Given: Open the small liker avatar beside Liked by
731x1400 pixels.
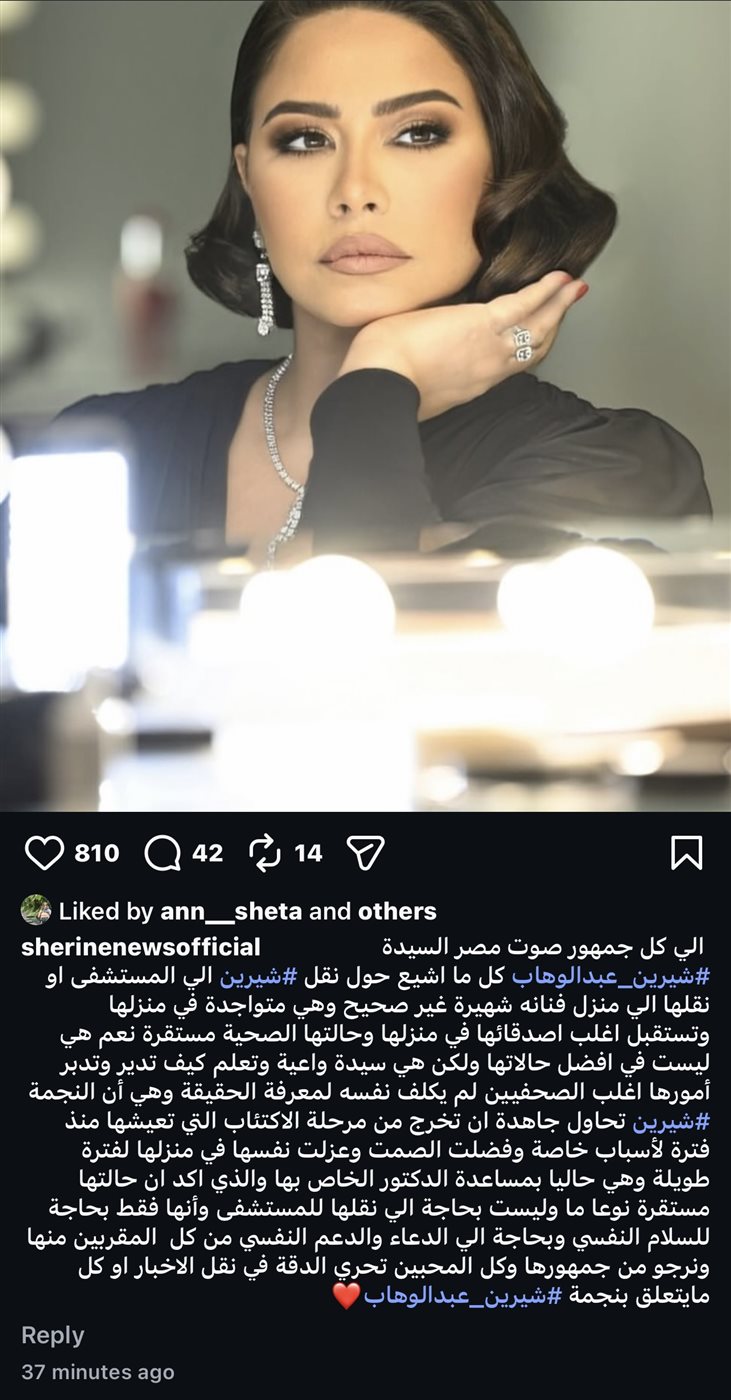Looking at the screenshot, I should 36,910.
